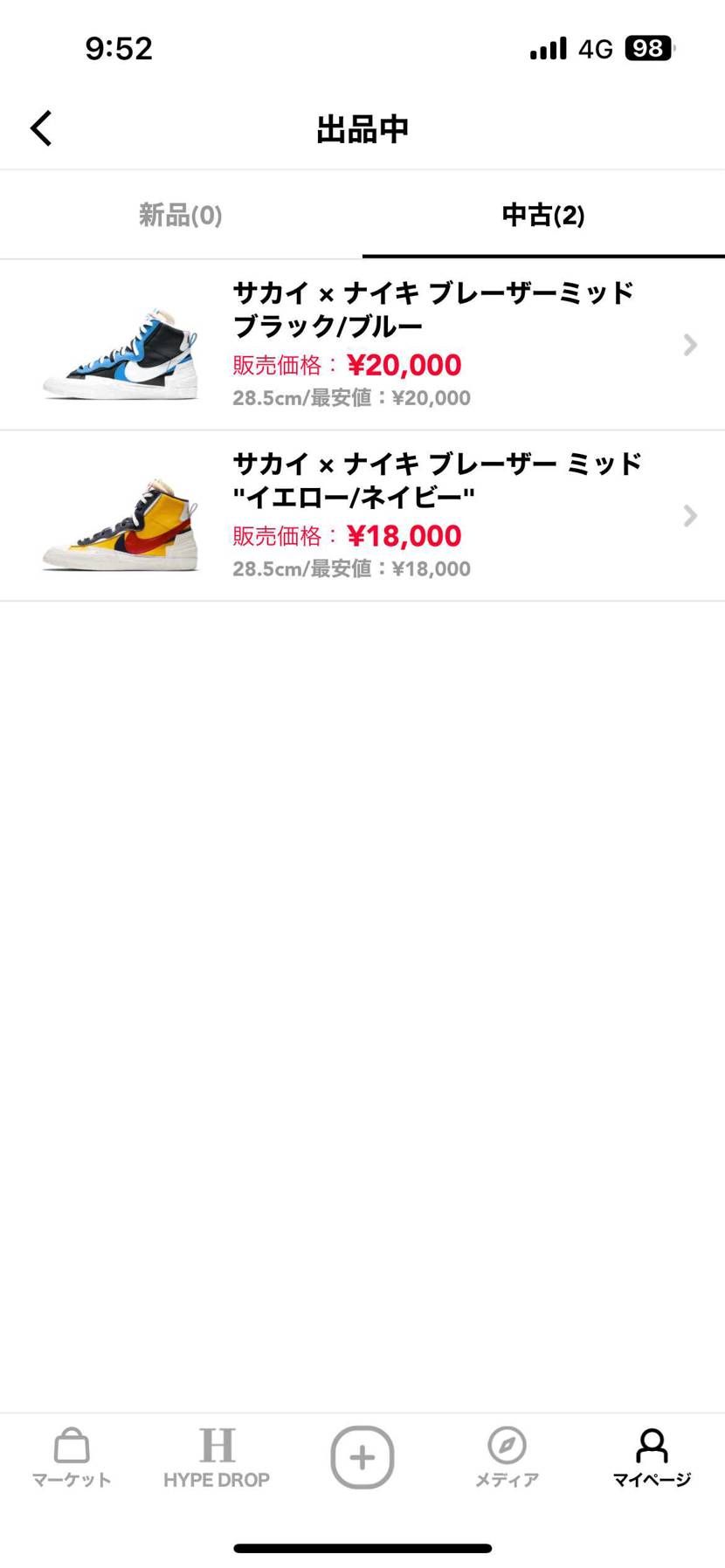Open the マーケット bag icon

pyautogui.click(x=71, y=1456)
